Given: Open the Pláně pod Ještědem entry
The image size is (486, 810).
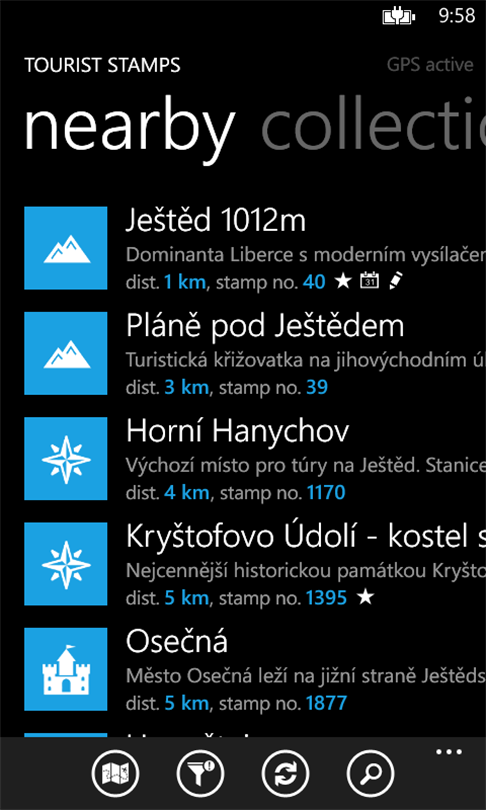Looking at the screenshot, I should point(255,353).
